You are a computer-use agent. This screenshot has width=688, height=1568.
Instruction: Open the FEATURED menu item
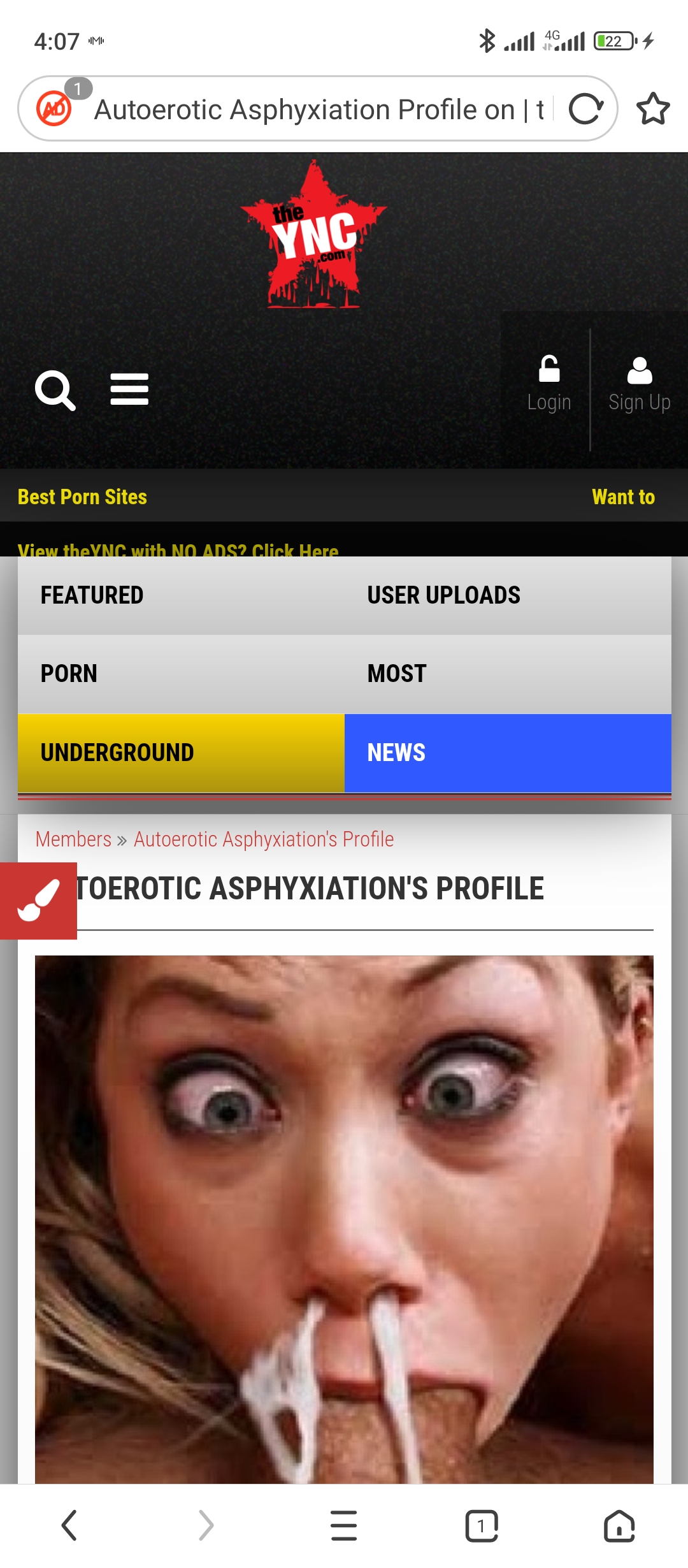[92, 595]
